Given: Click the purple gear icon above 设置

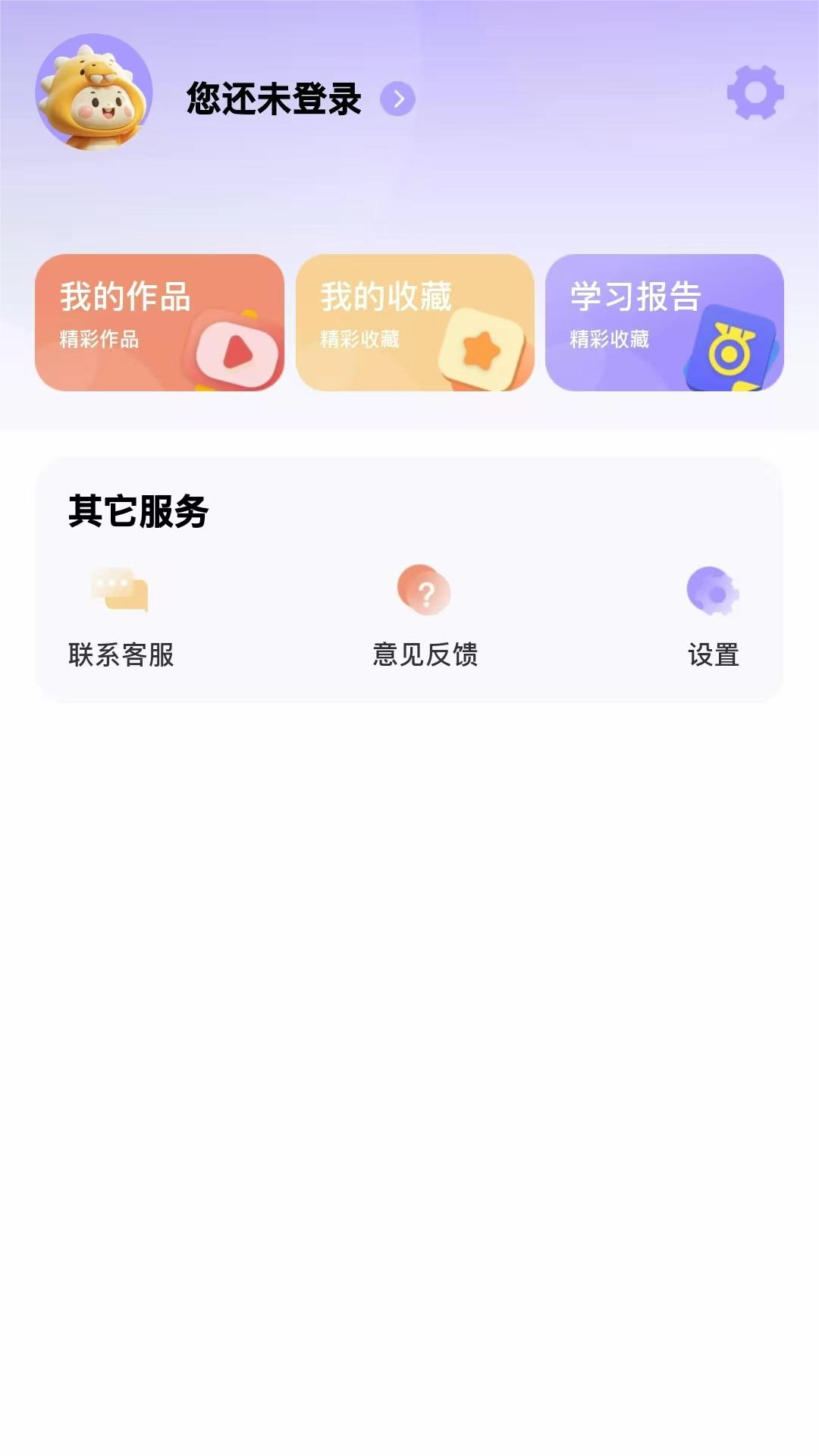Looking at the screenshot, I should pos(711,592).
